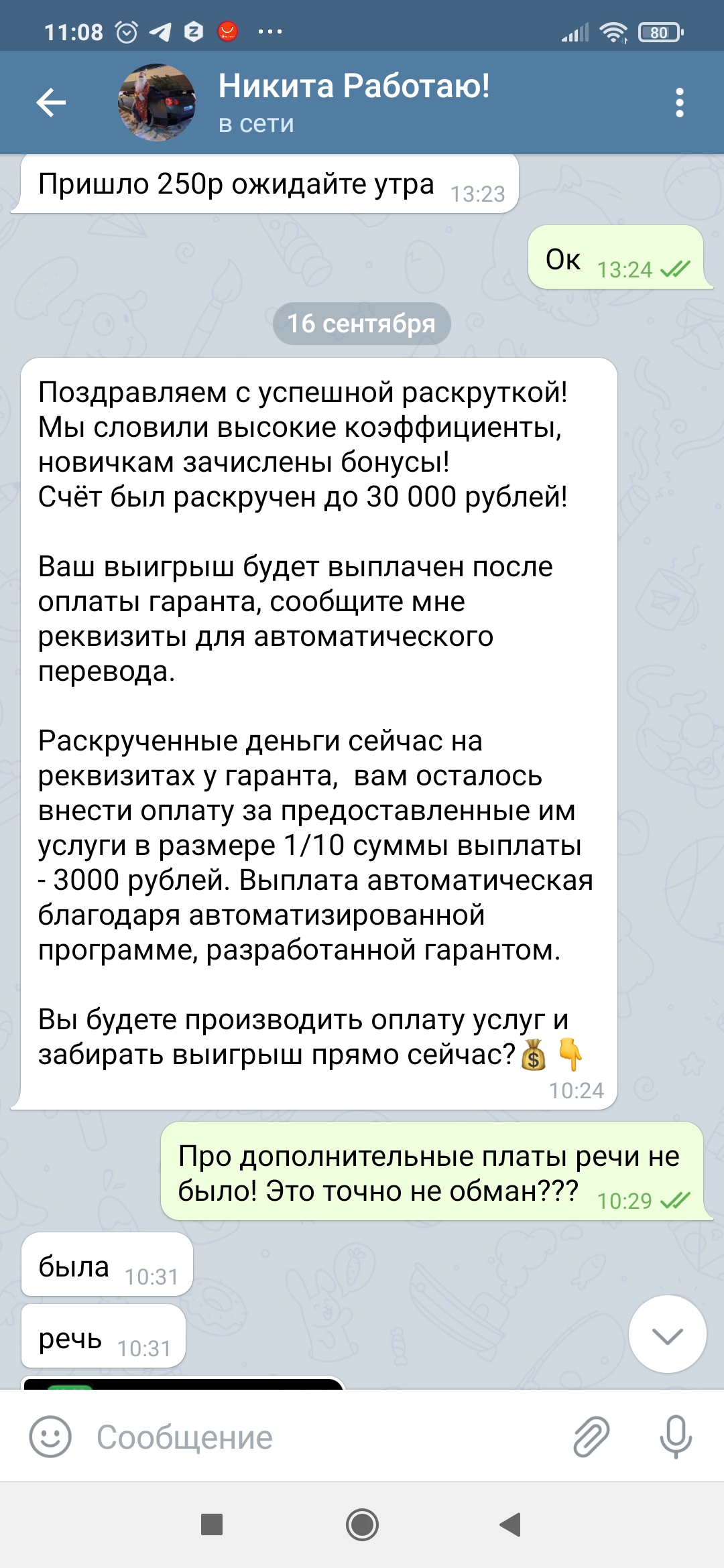Record a voice message with the microphone
Image resolution: width=724 pixels, height=1568 pixels.
click(675, 1437)
